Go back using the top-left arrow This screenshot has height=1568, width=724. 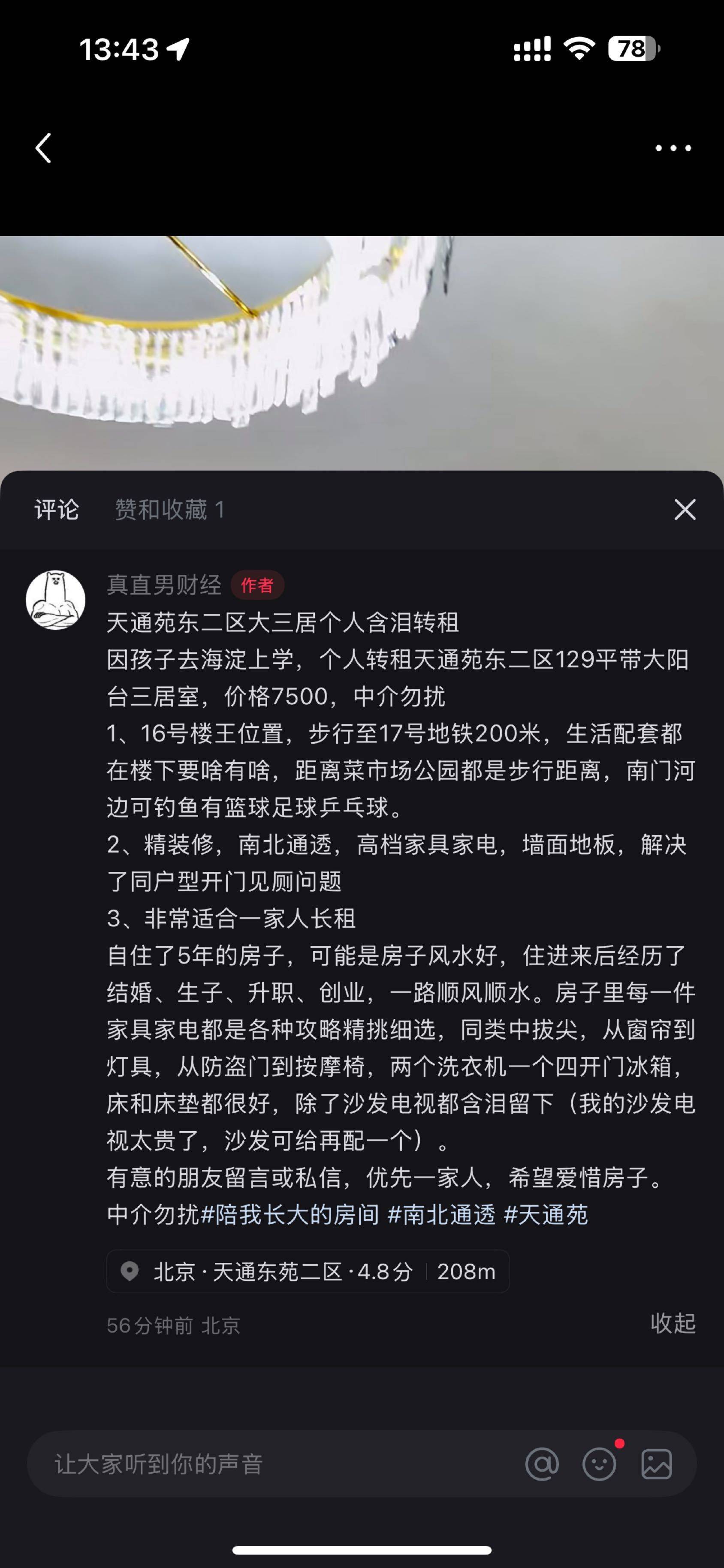(x=43, y=148)
